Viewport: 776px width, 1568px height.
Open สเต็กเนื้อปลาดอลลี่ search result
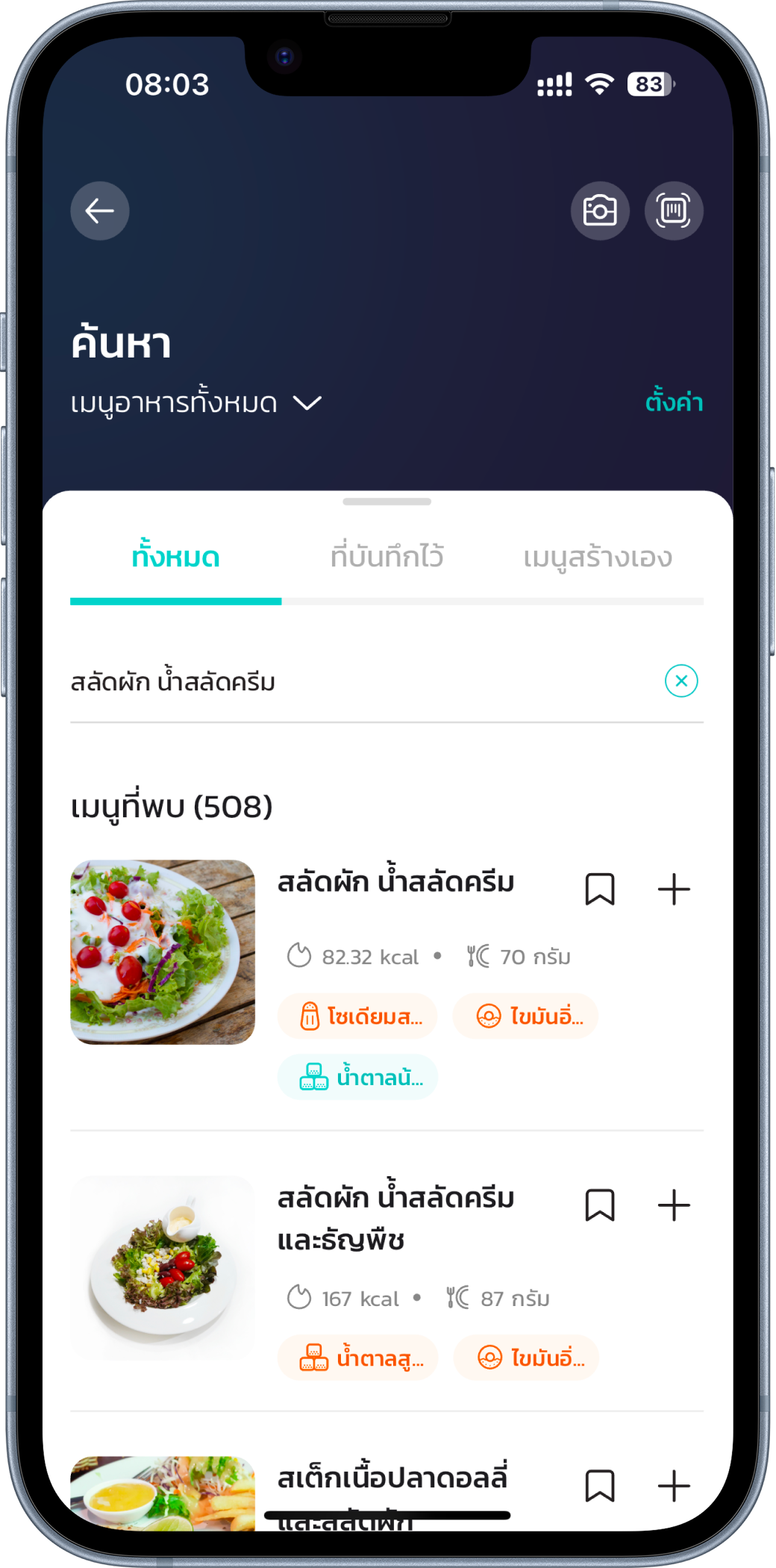[x=392, y=1478]
